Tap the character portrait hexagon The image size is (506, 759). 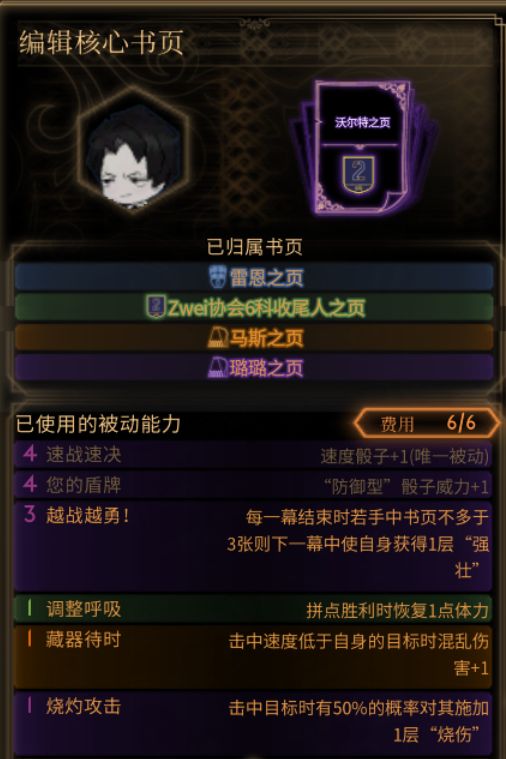pyautogui.click(x=133, y=152)
